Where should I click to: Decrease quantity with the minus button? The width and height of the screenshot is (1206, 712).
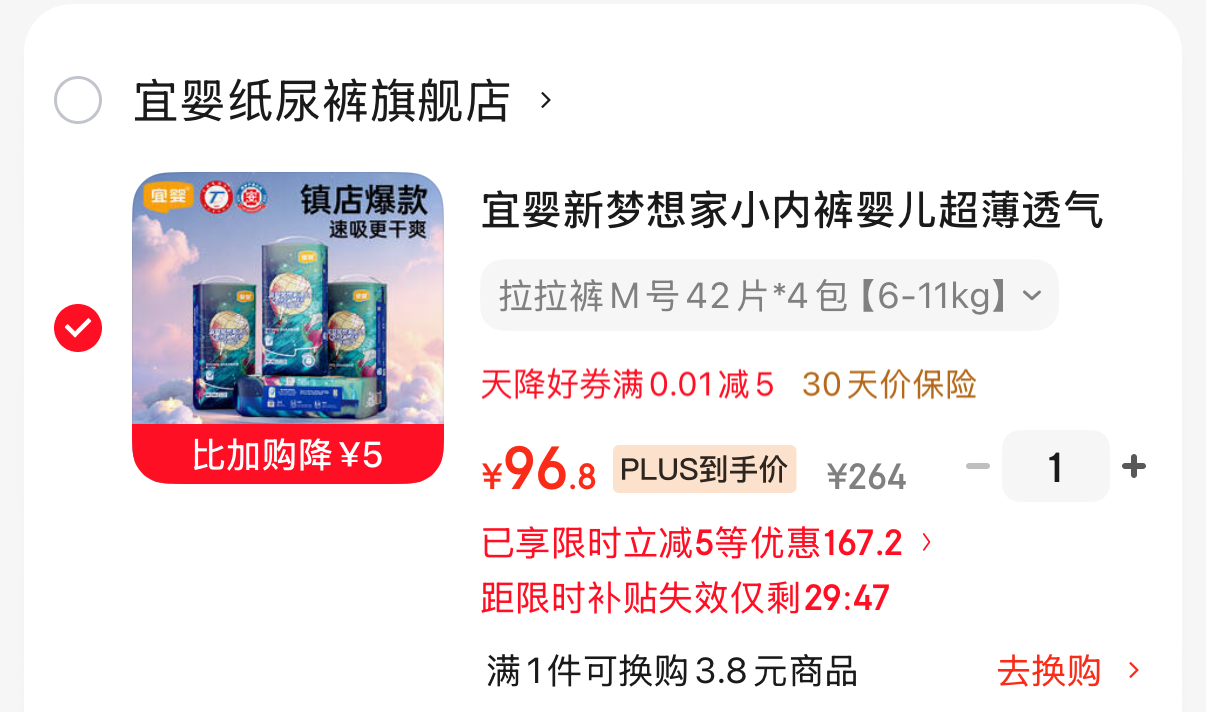[977, 466]
